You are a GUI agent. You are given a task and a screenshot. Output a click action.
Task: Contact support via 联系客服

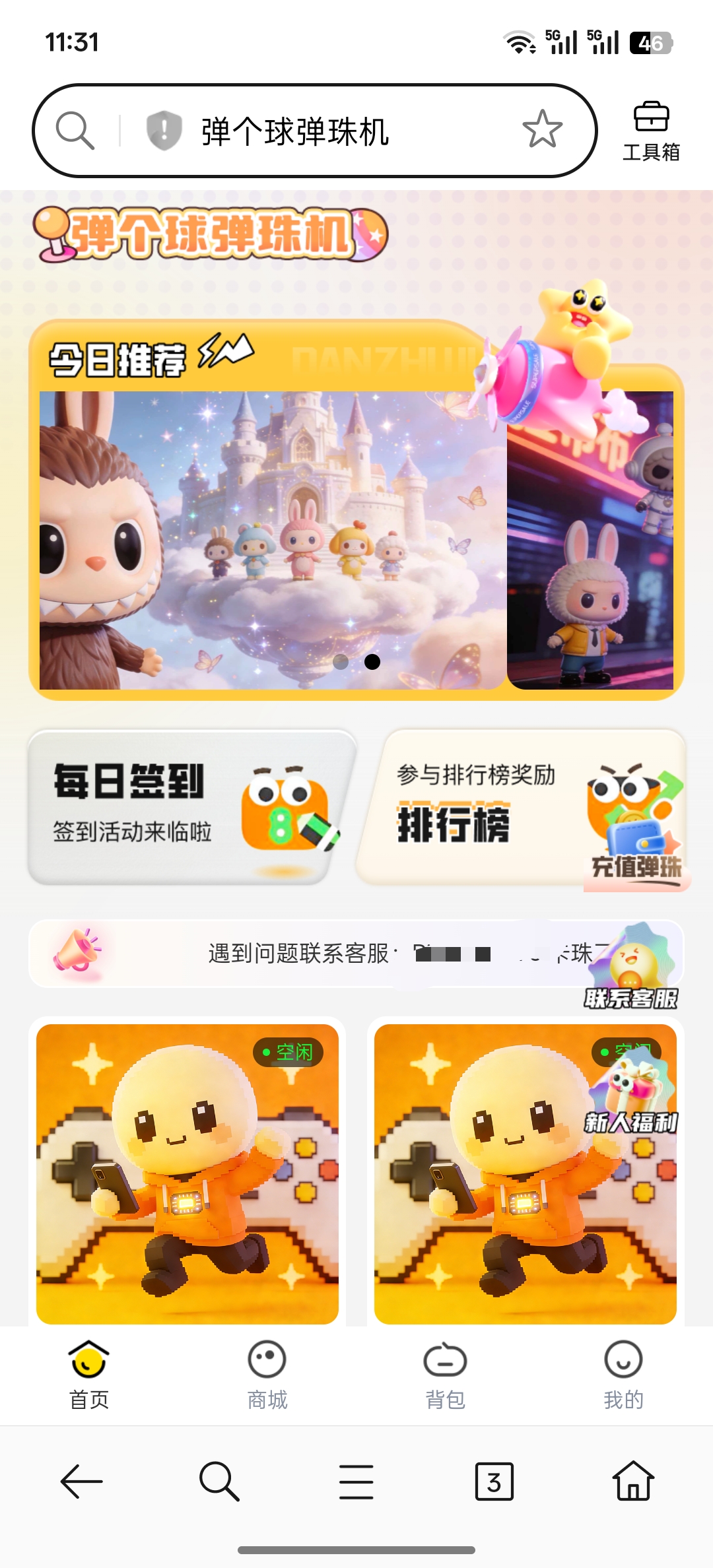(x=632, y=970)
